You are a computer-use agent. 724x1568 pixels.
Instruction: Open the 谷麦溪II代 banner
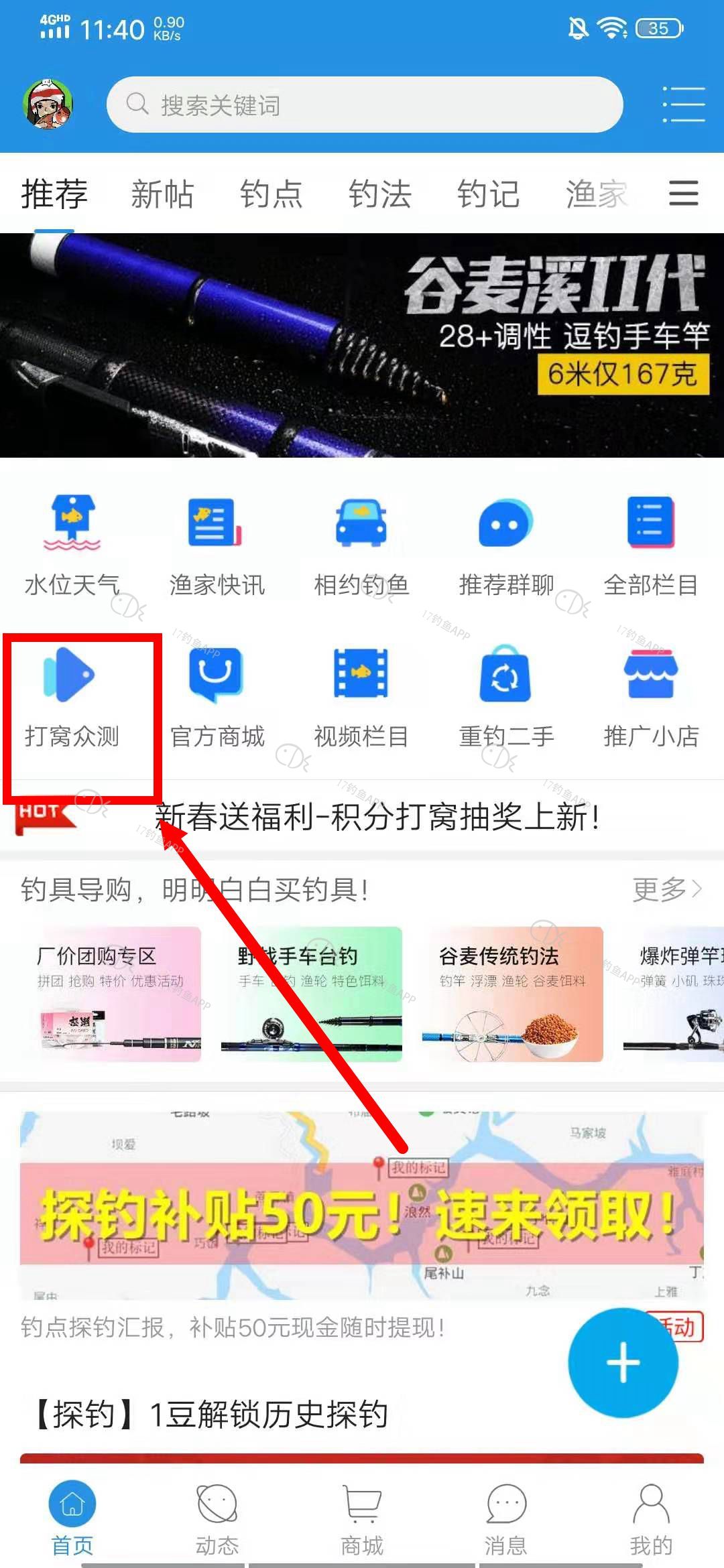click(x=362, y=345)
